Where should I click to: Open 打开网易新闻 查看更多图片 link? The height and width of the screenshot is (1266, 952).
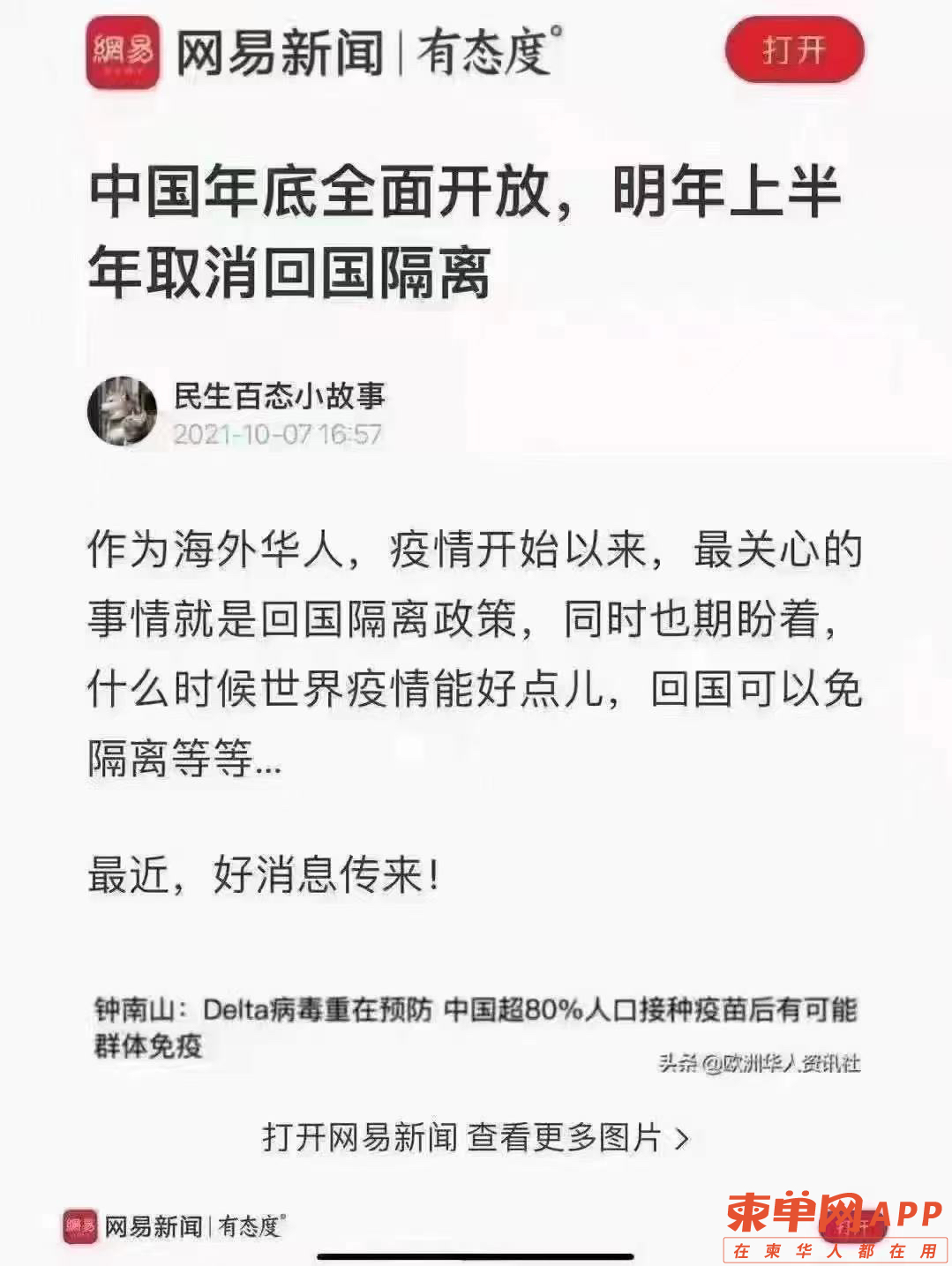(x=475, y=1137)
